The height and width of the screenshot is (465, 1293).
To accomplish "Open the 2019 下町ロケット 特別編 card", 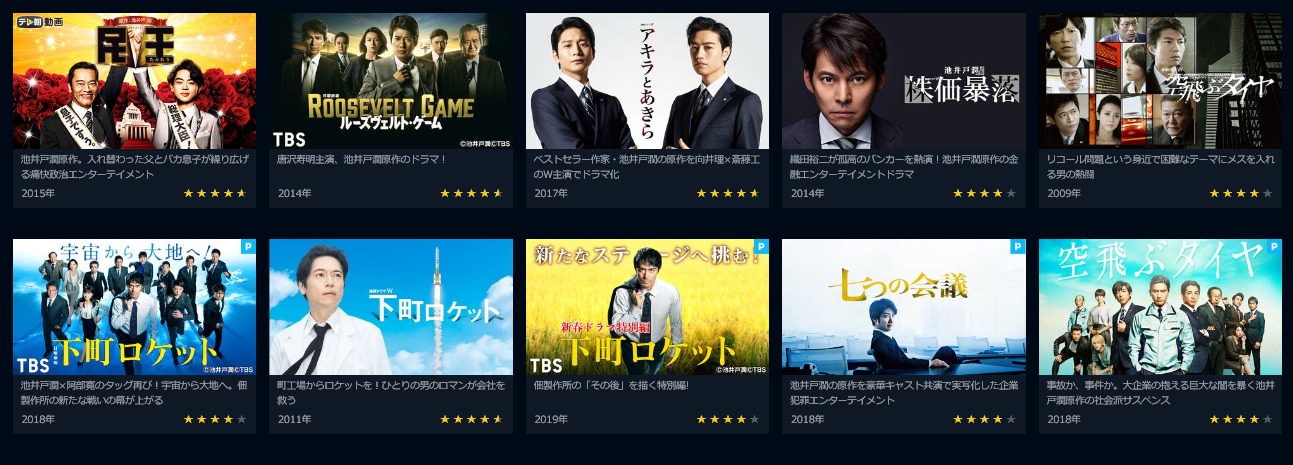I will tap(647, 307).
